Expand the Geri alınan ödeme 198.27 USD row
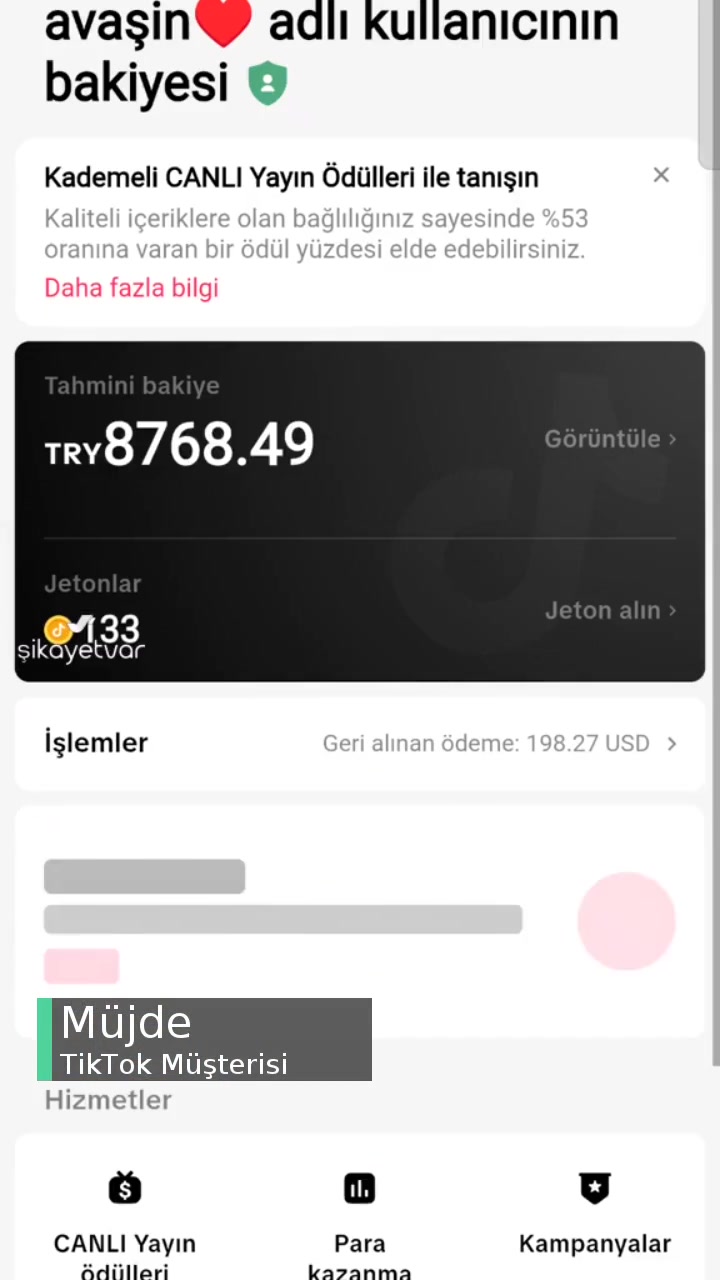This screenshot has height=1280, width=720. (671, 743)
